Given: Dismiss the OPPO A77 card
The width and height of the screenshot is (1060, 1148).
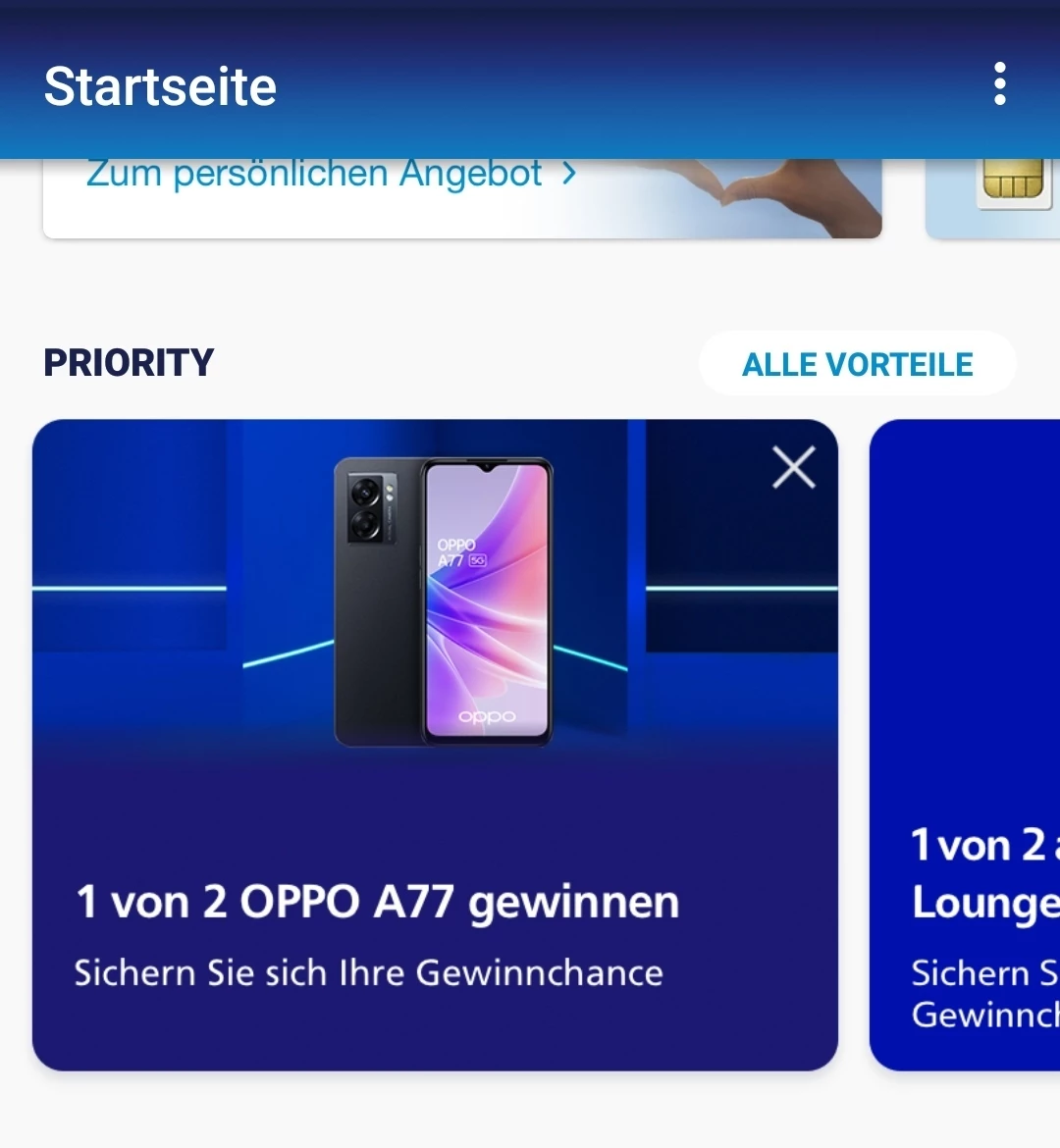Looking at the screenshot, I should [x=793, y=467].
